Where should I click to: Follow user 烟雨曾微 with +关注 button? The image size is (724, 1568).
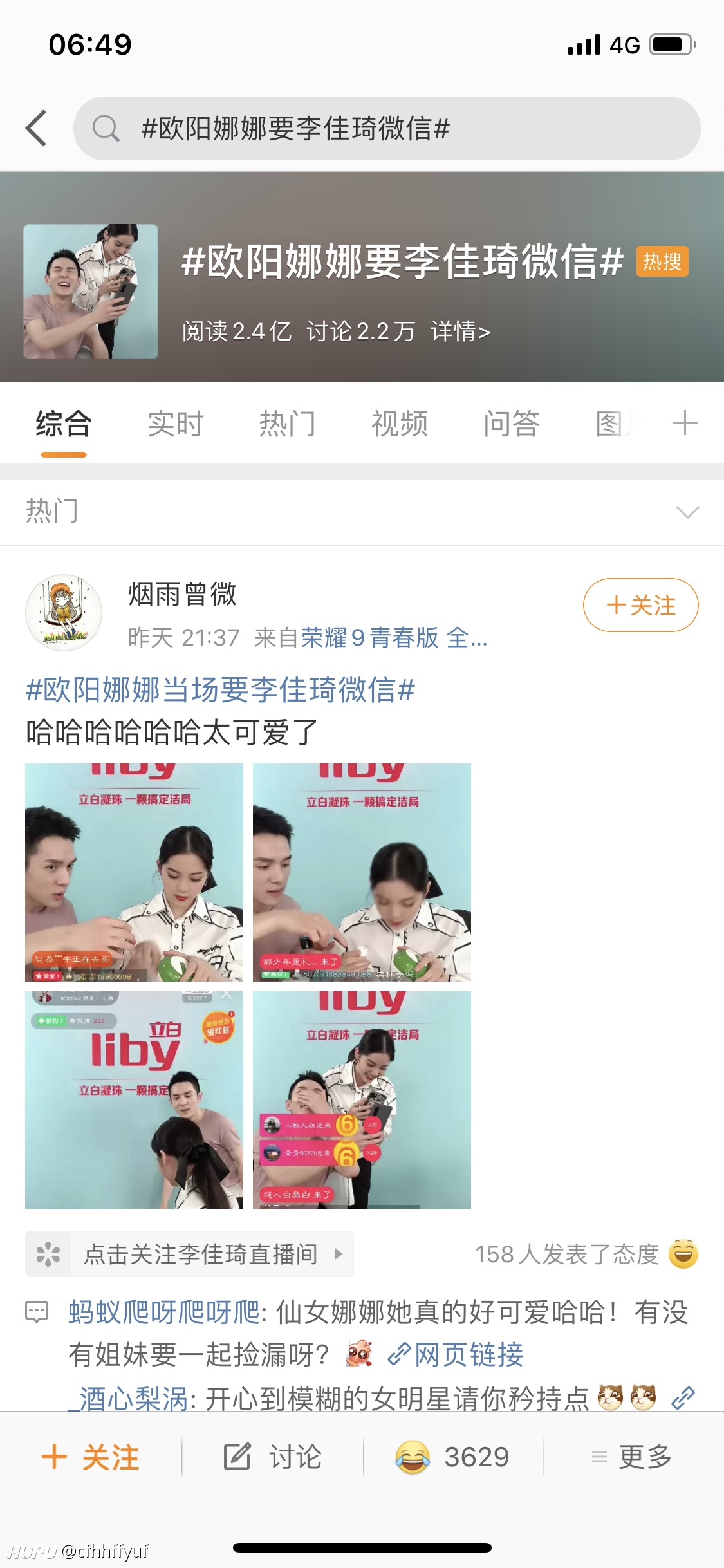(x=640, y=605)
